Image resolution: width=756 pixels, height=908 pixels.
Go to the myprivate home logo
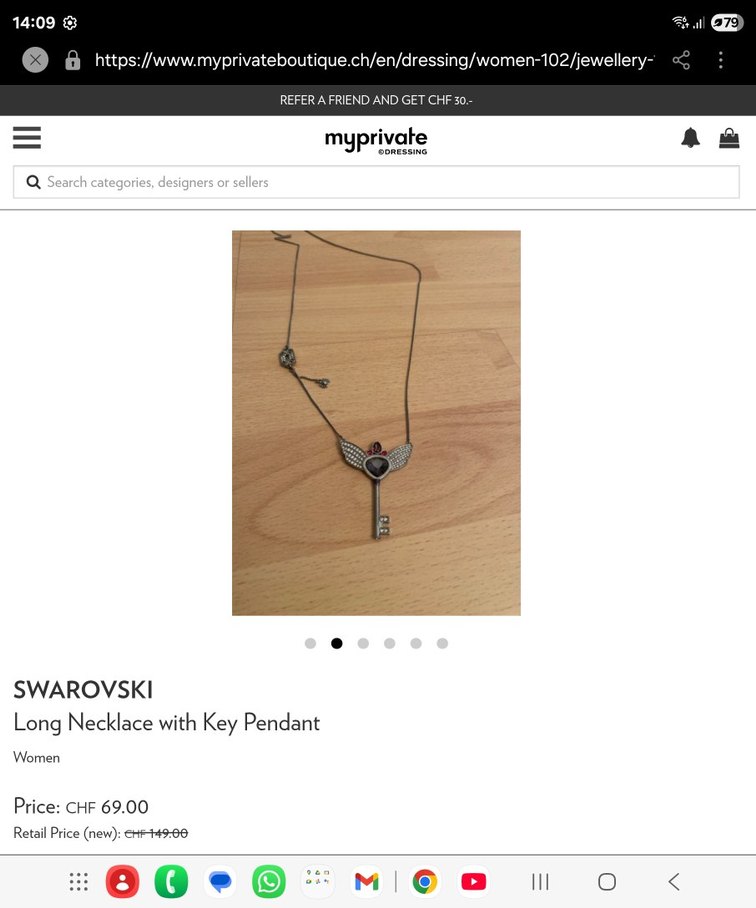coord(376,140)
